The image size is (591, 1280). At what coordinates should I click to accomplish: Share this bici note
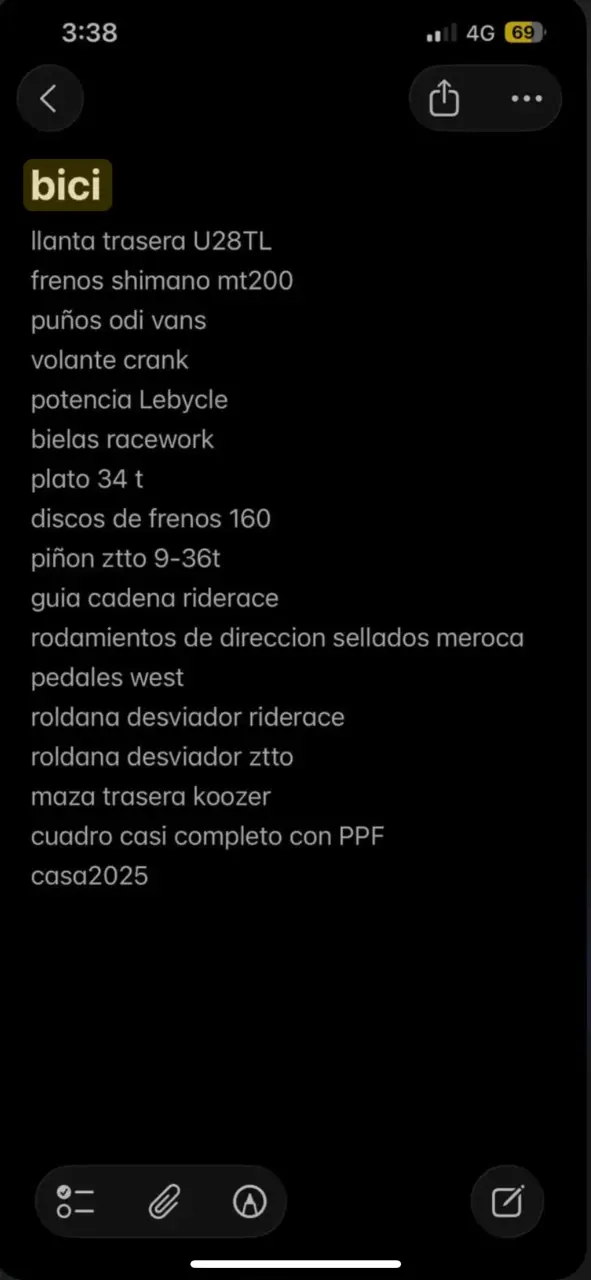(x=444, y=98)
